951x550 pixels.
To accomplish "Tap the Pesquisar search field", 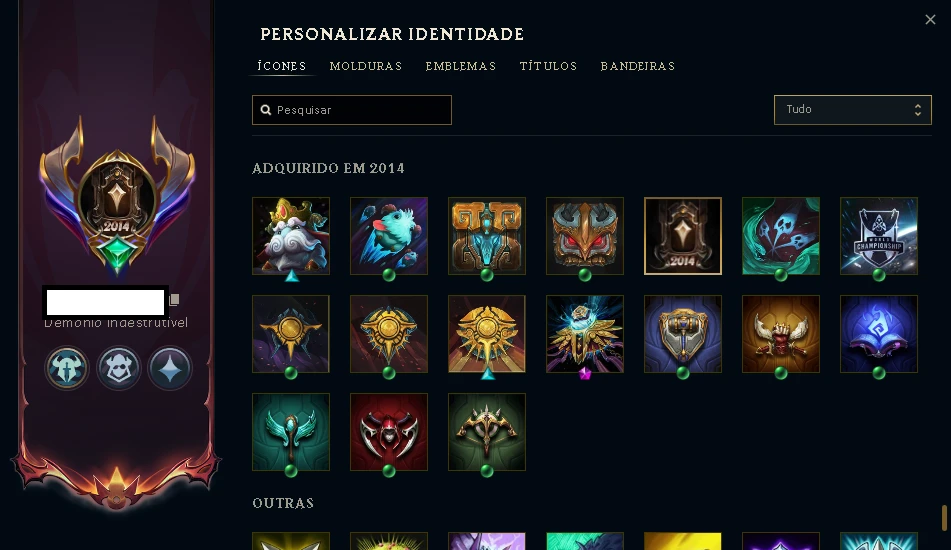I will 352,110.
